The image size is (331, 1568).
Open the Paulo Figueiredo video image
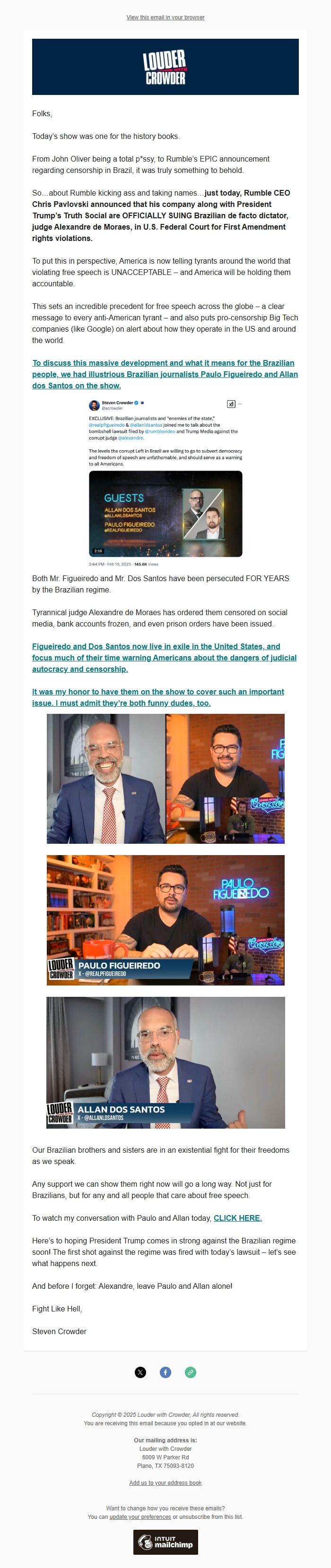pyautogui.click(x=165, y=920)
